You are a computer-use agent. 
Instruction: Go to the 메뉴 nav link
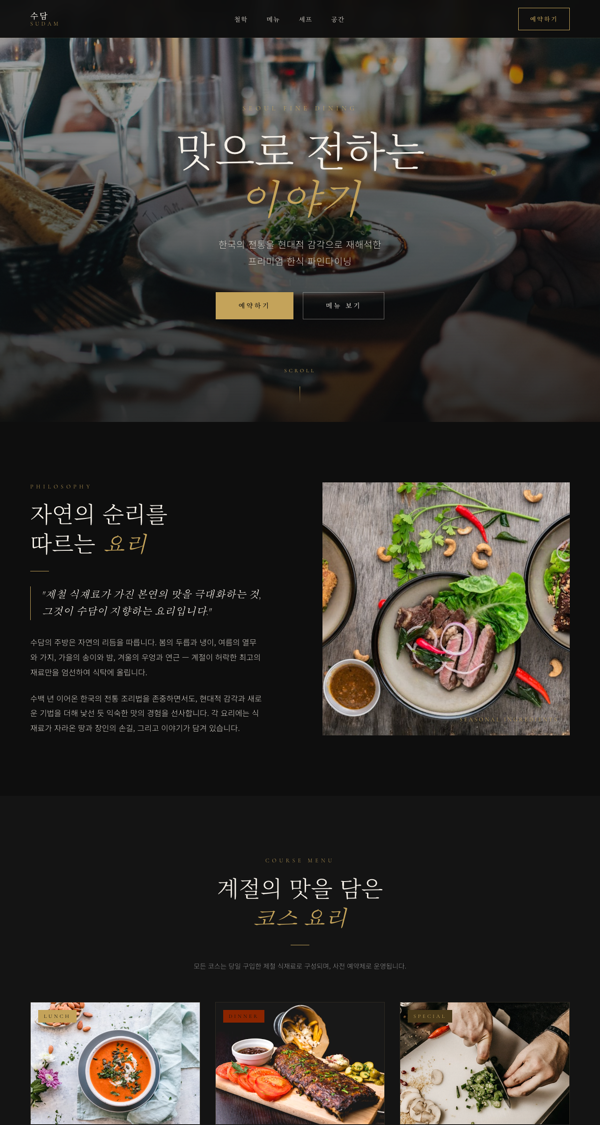273,19
